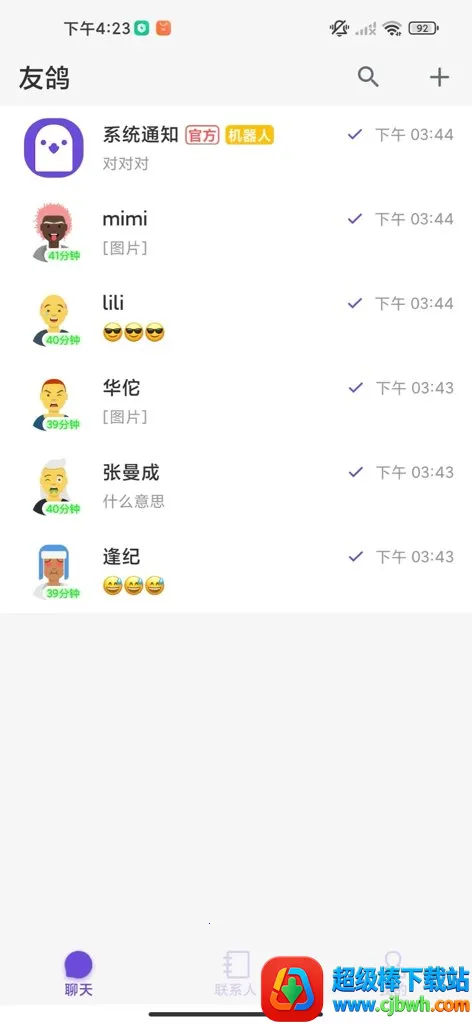This screenshot has height=1024, width=472.
Task: Open the chat with mimi
Action: [236, 232]
